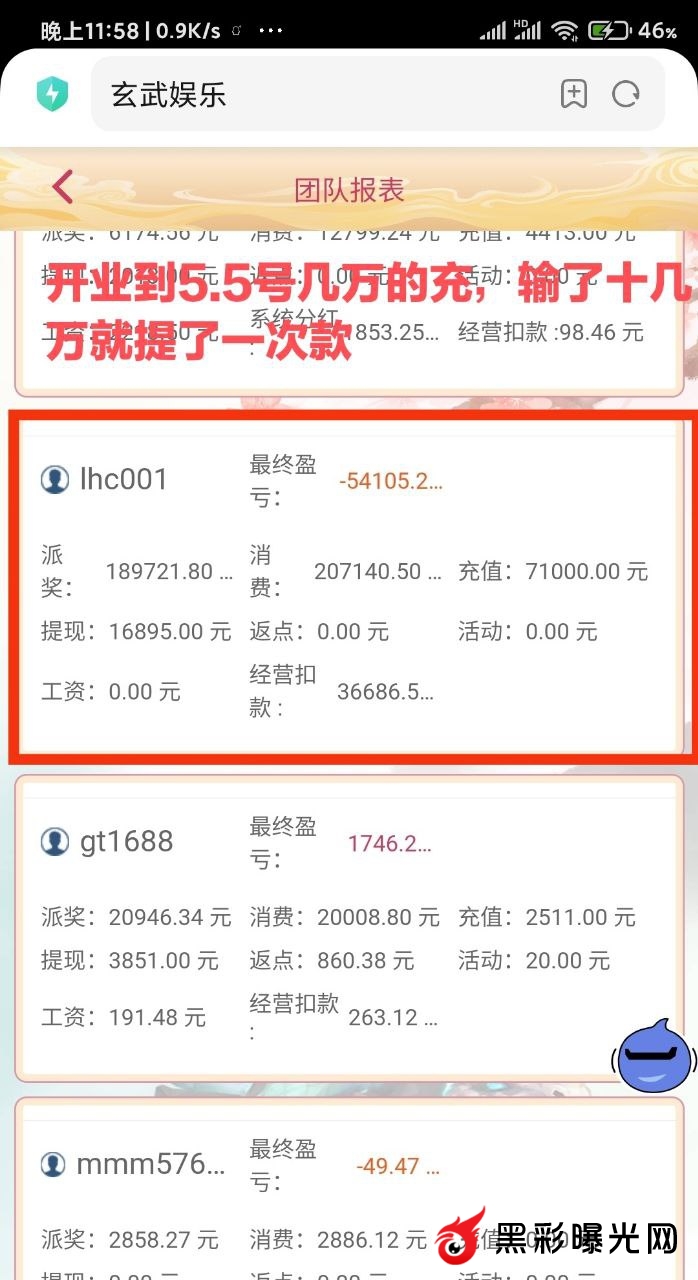Reload the page with the refresh icon
The height and width of the screenshot is (1280, 698).
(626, 95)
